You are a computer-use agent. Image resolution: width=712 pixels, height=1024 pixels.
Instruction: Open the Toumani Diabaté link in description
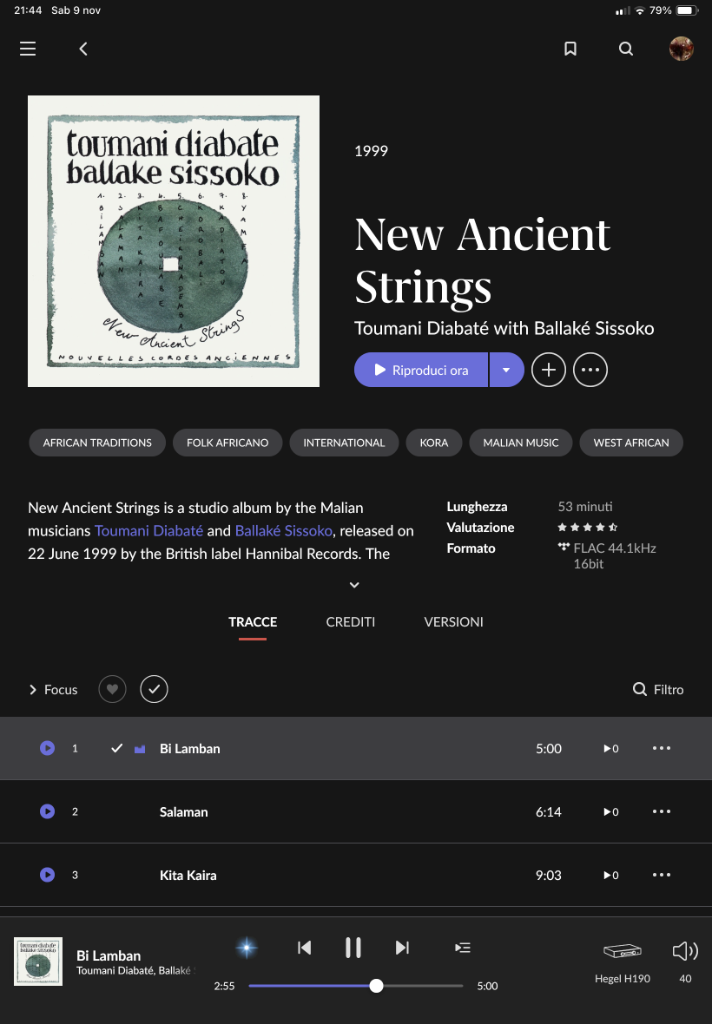point(149,531)
